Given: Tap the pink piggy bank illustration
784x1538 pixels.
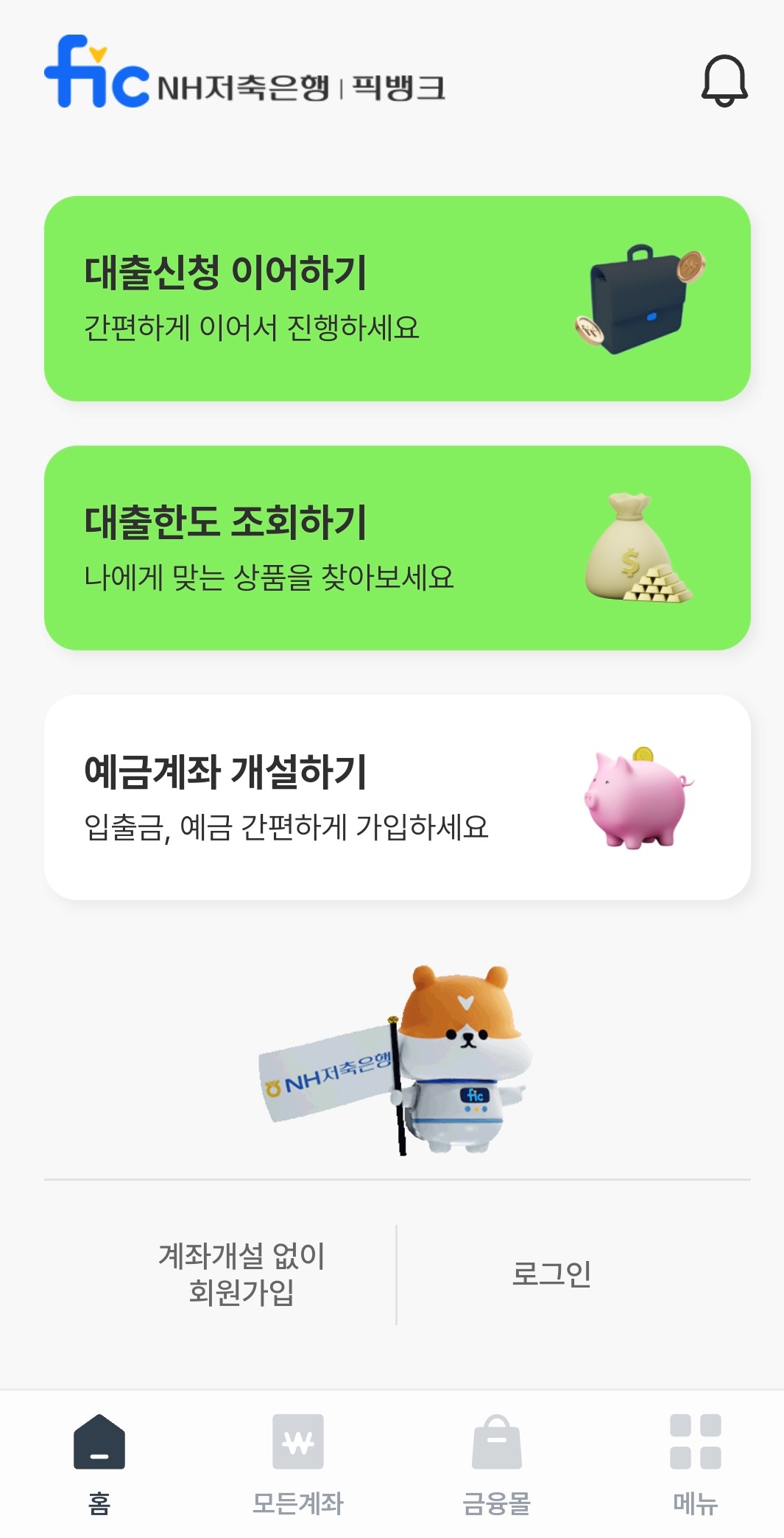Looking at the screenshot, I should pos(638,799).
